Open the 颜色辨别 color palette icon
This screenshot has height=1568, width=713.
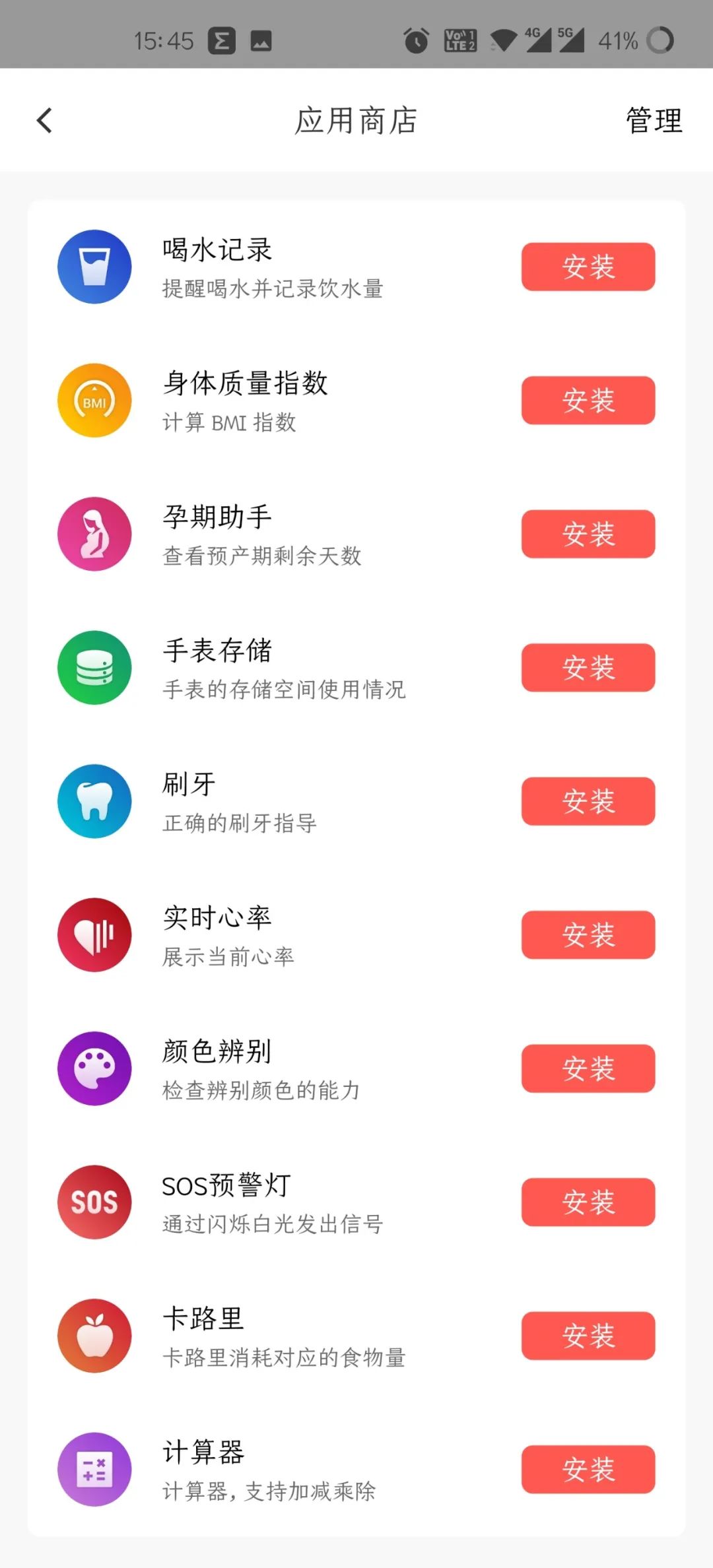[94, 1068]
